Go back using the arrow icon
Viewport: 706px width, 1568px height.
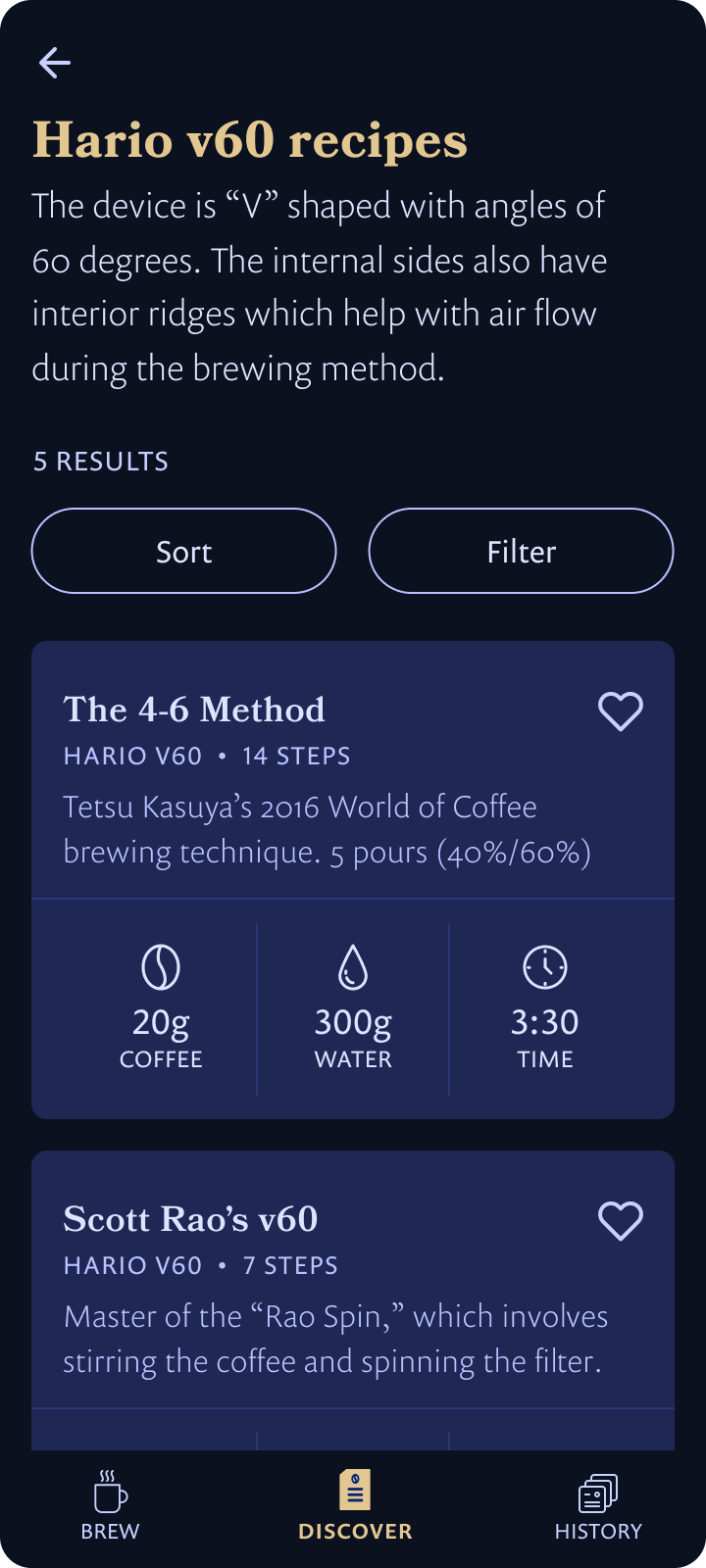(55, 63)
